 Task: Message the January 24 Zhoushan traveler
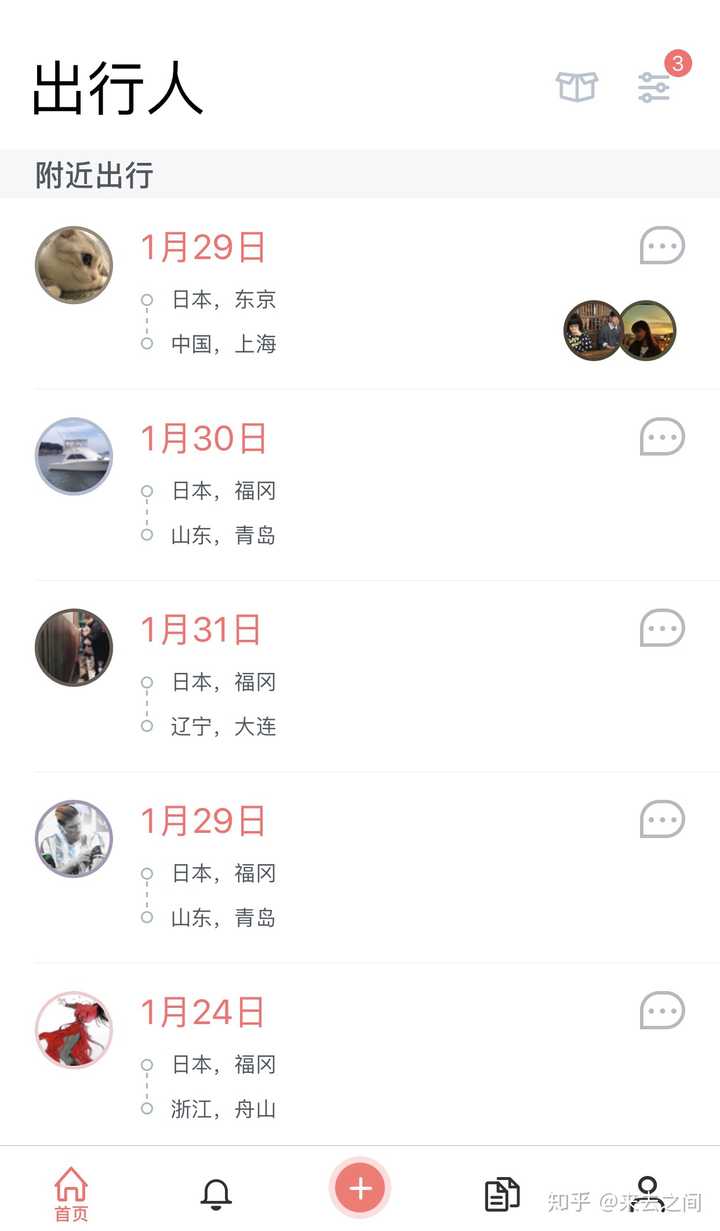click(662, 1010)
